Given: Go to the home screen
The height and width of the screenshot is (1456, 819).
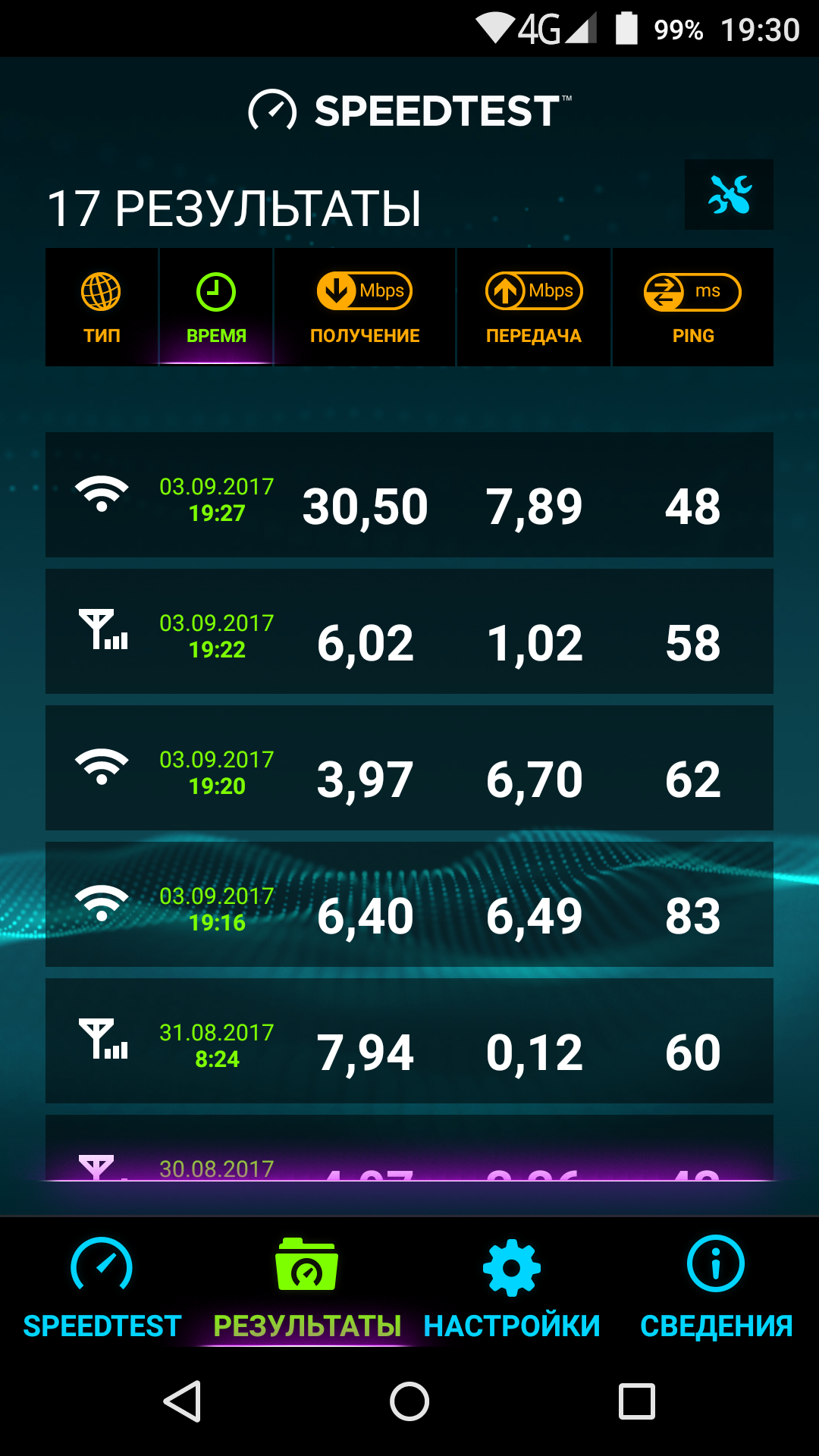Looking at the screenshot, I should pos(409,1401).
